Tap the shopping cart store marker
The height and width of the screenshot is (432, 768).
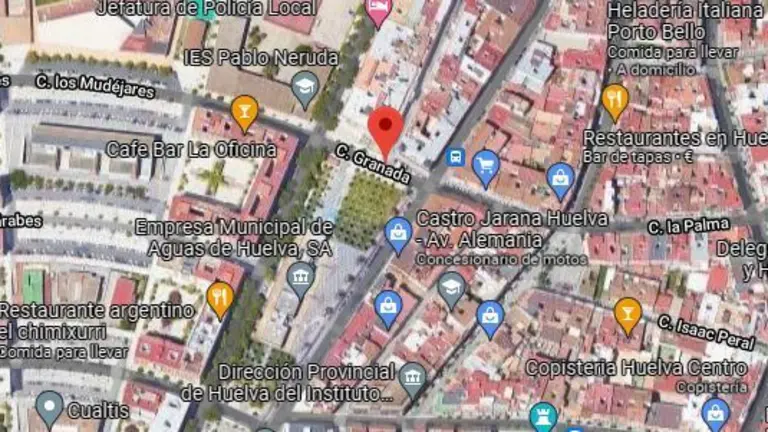click(x=486, y=166)
